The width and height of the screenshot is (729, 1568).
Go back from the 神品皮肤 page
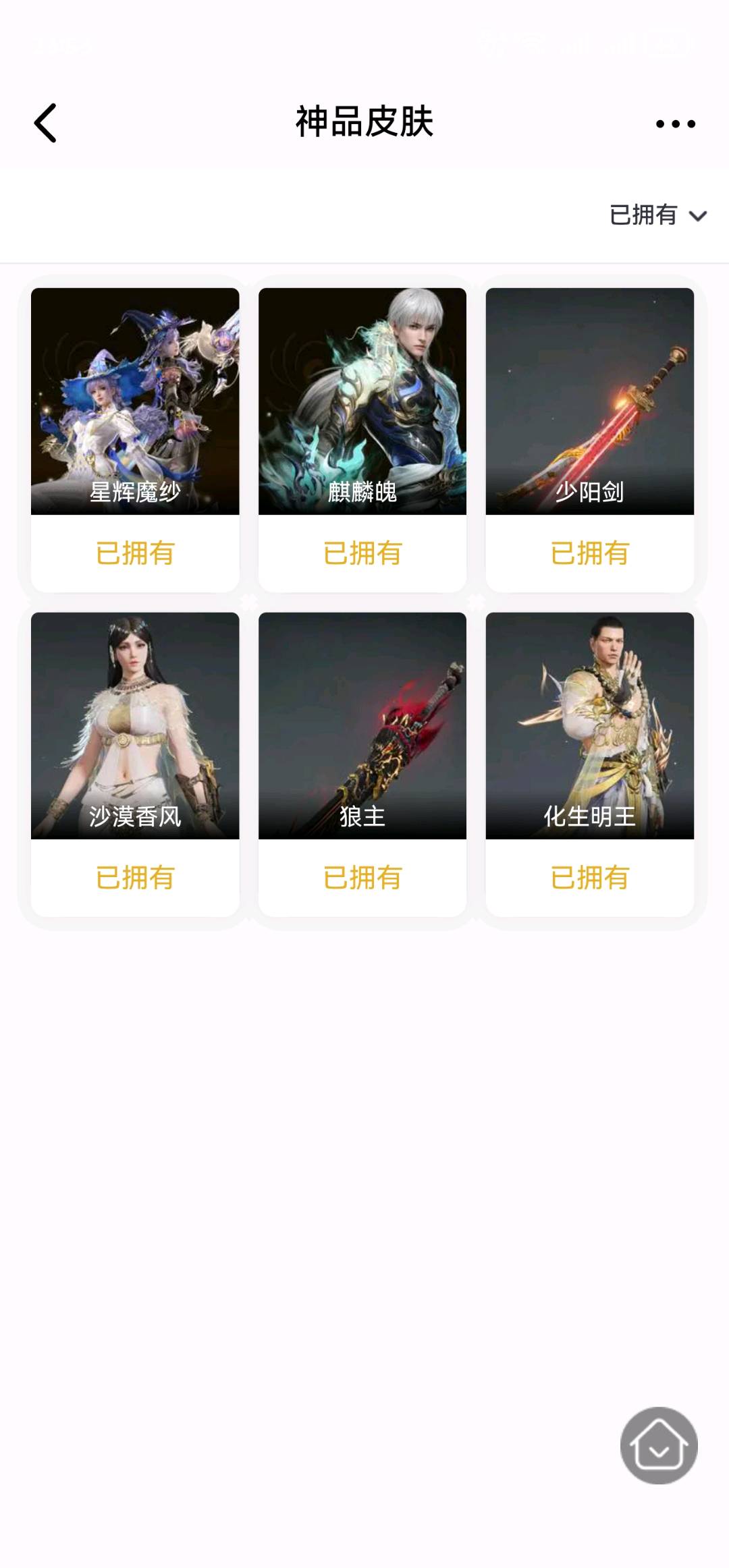pos(45,123)
